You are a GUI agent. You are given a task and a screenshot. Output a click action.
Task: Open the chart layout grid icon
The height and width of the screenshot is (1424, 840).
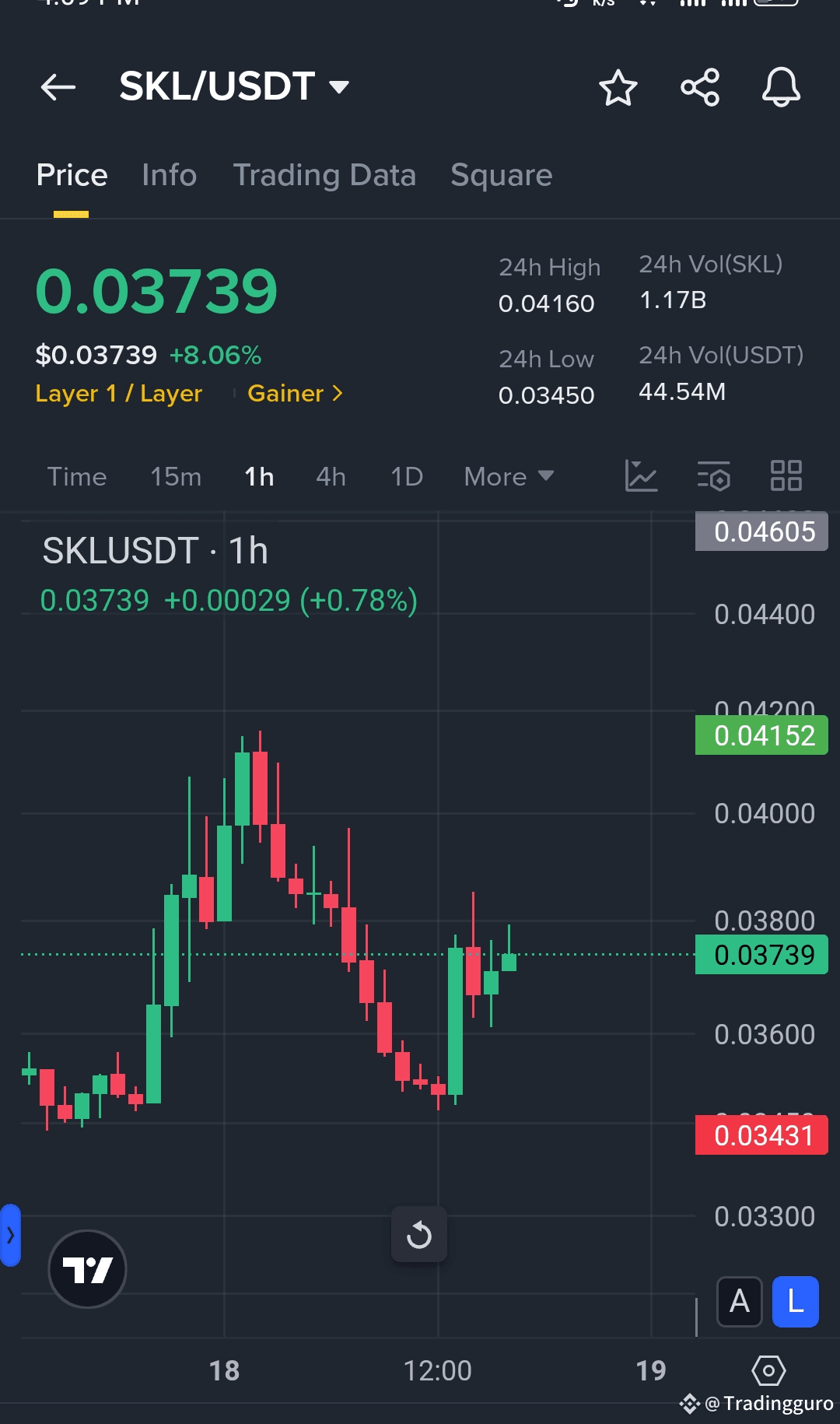[786, 475]
